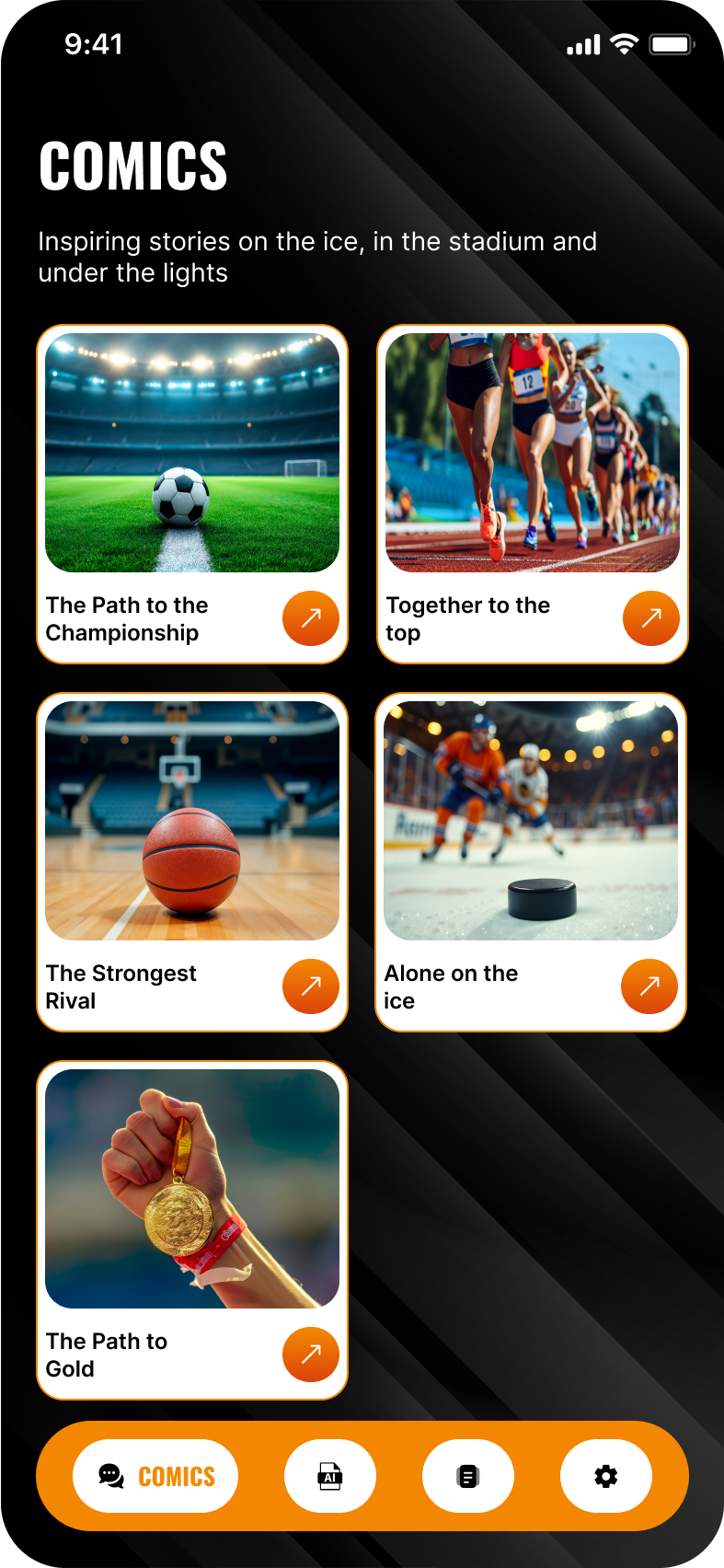Tap arrow button on The Path to Gold

coord(311,1355)
